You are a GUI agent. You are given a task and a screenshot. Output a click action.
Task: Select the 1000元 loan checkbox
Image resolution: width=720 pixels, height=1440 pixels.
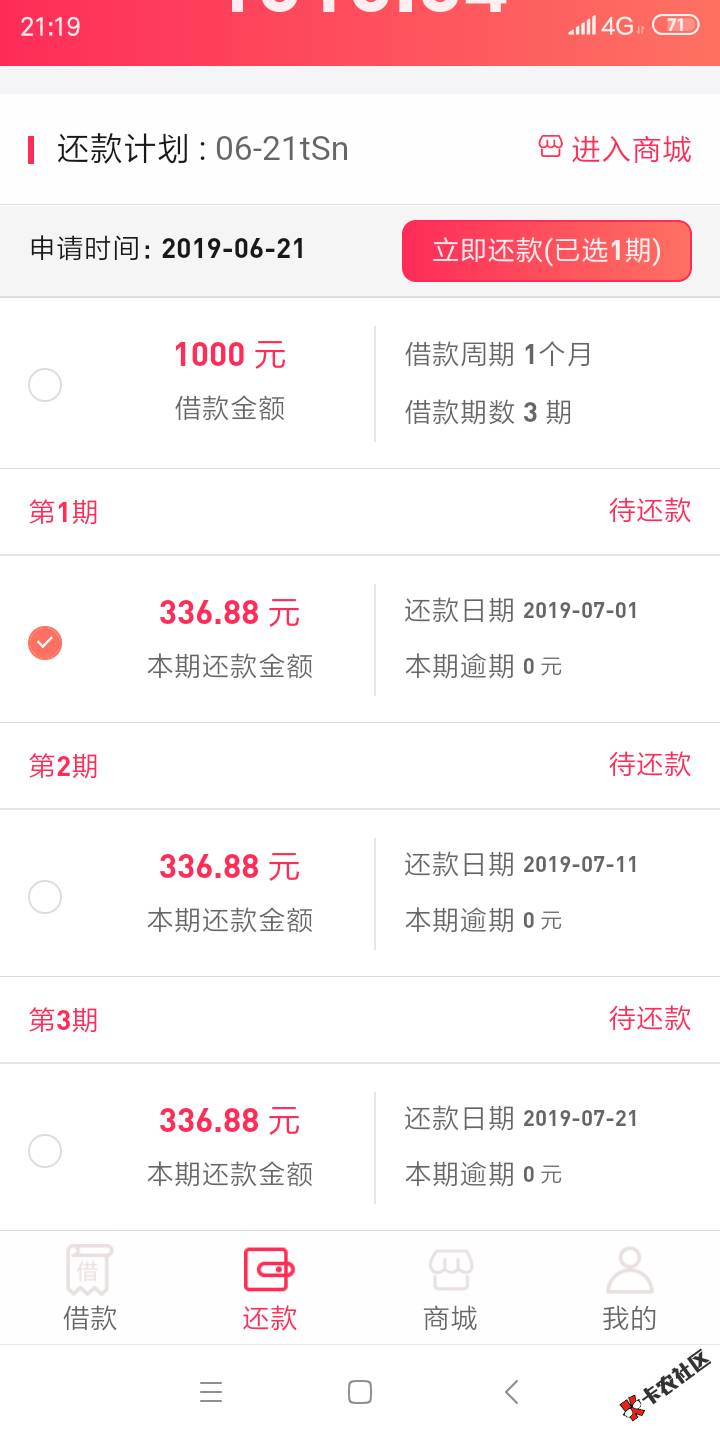pos(45,385)
